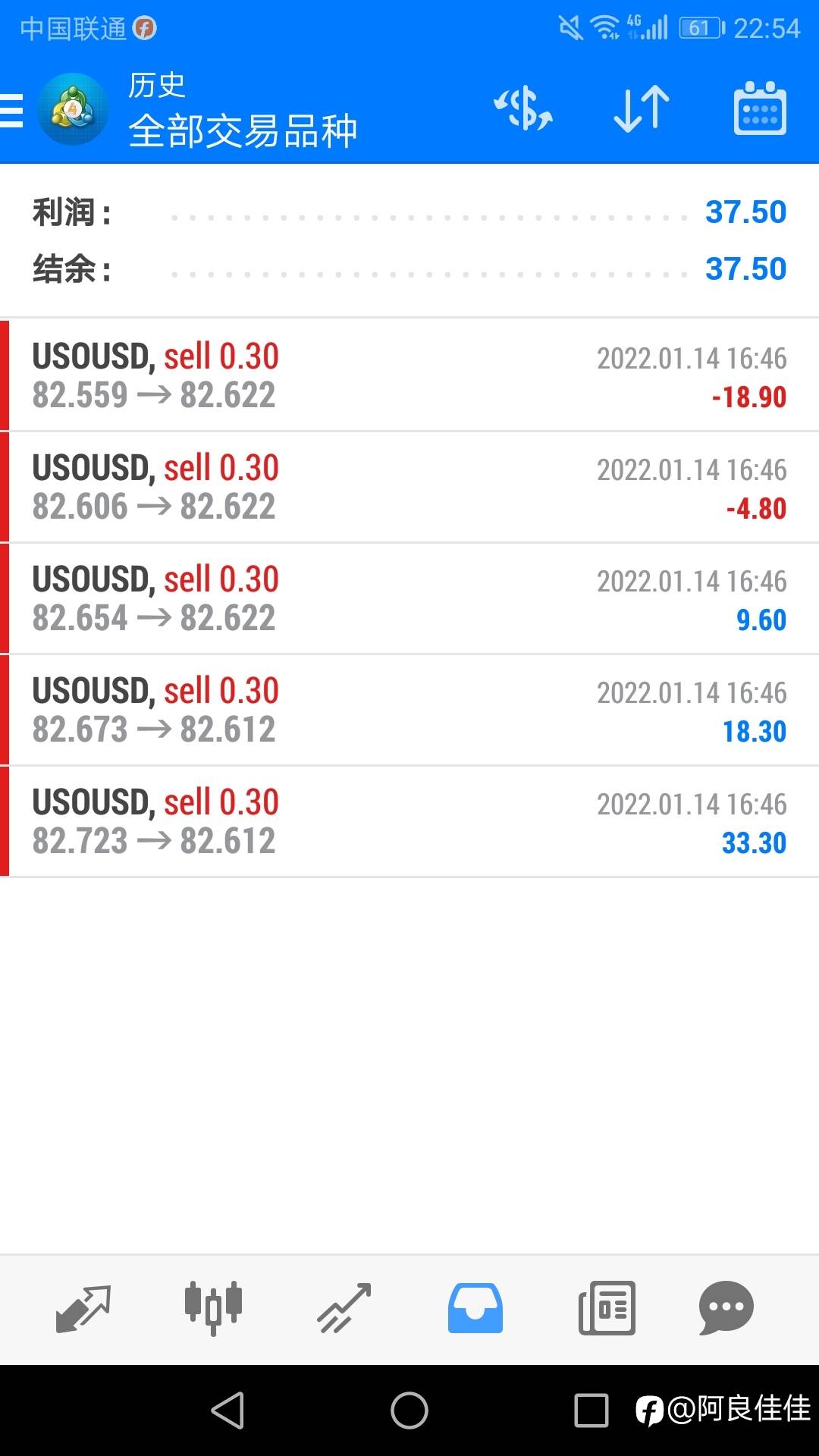Viewport: 819px width, 1456px height.
Task: Switch to the candlestick chart tab
Action: (214, 1308)
